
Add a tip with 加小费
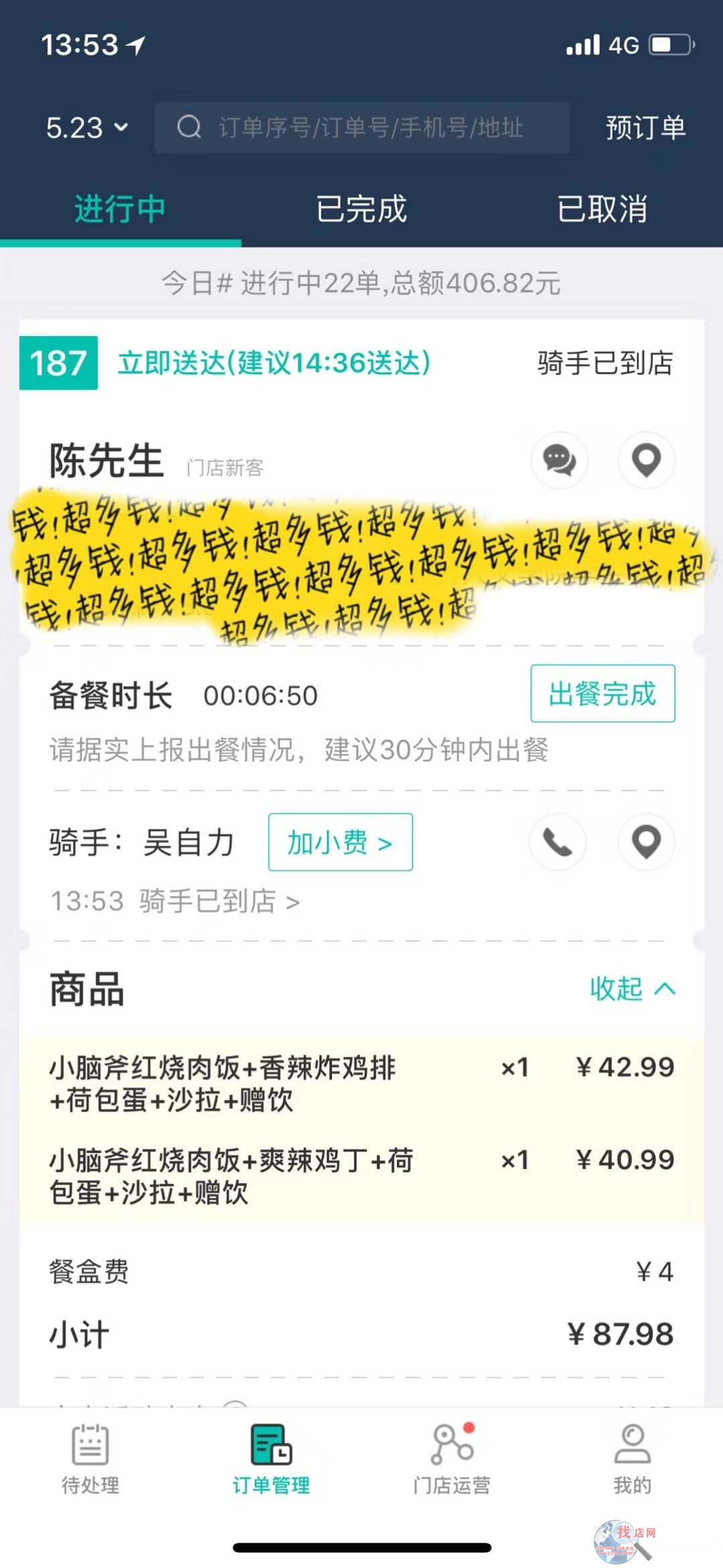click(340, 842)
